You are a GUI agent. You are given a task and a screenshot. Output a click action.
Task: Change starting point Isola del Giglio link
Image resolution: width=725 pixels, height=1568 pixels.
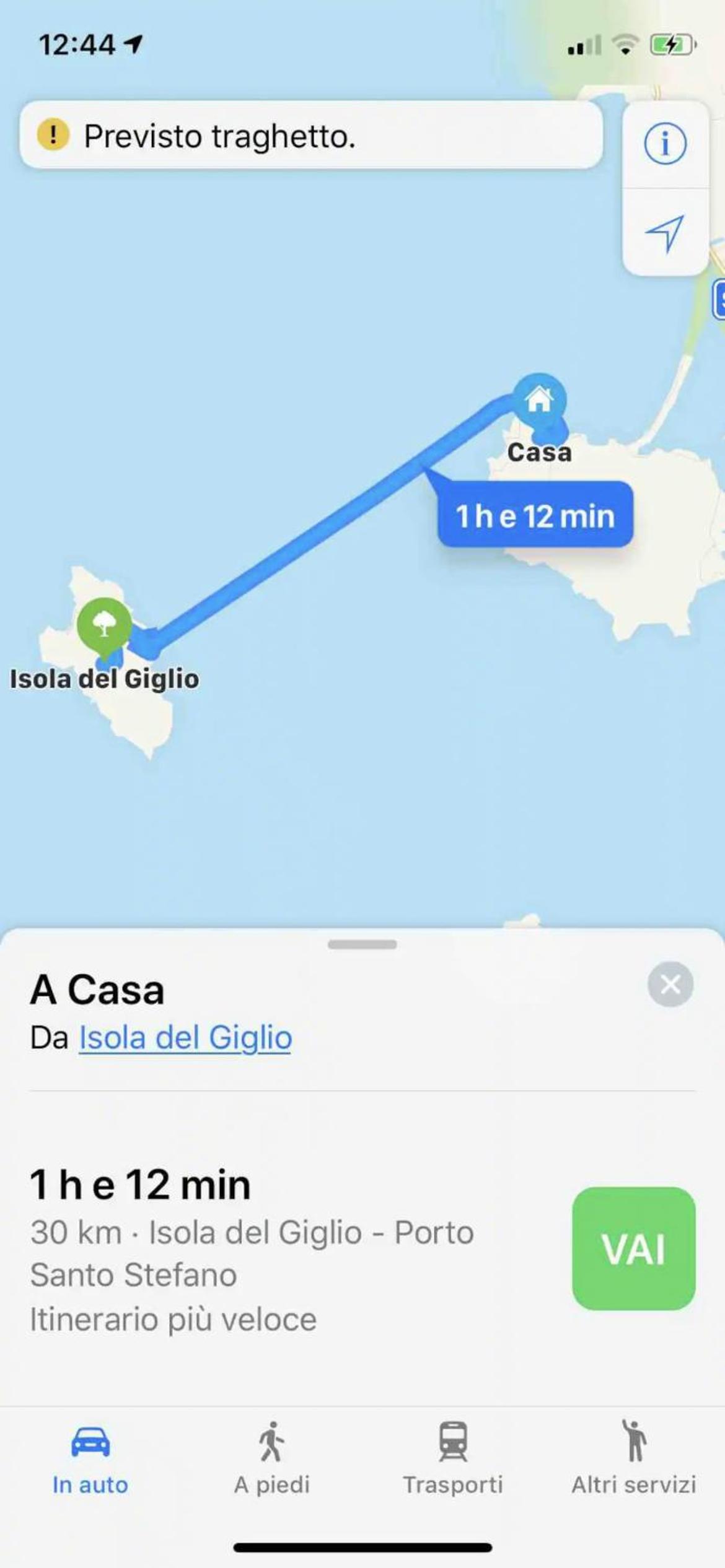tap(185, 1037)
